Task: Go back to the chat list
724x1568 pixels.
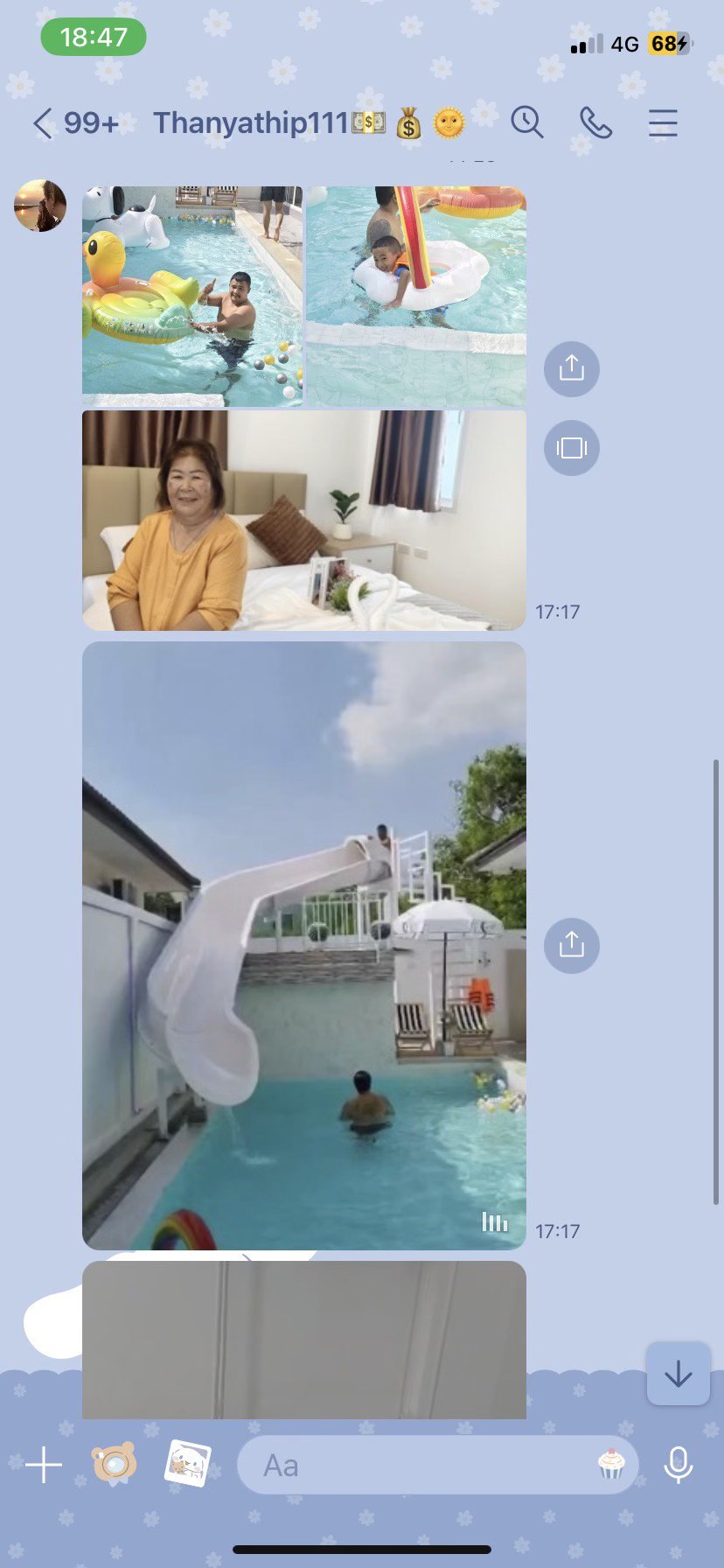Action: point(44,123)
